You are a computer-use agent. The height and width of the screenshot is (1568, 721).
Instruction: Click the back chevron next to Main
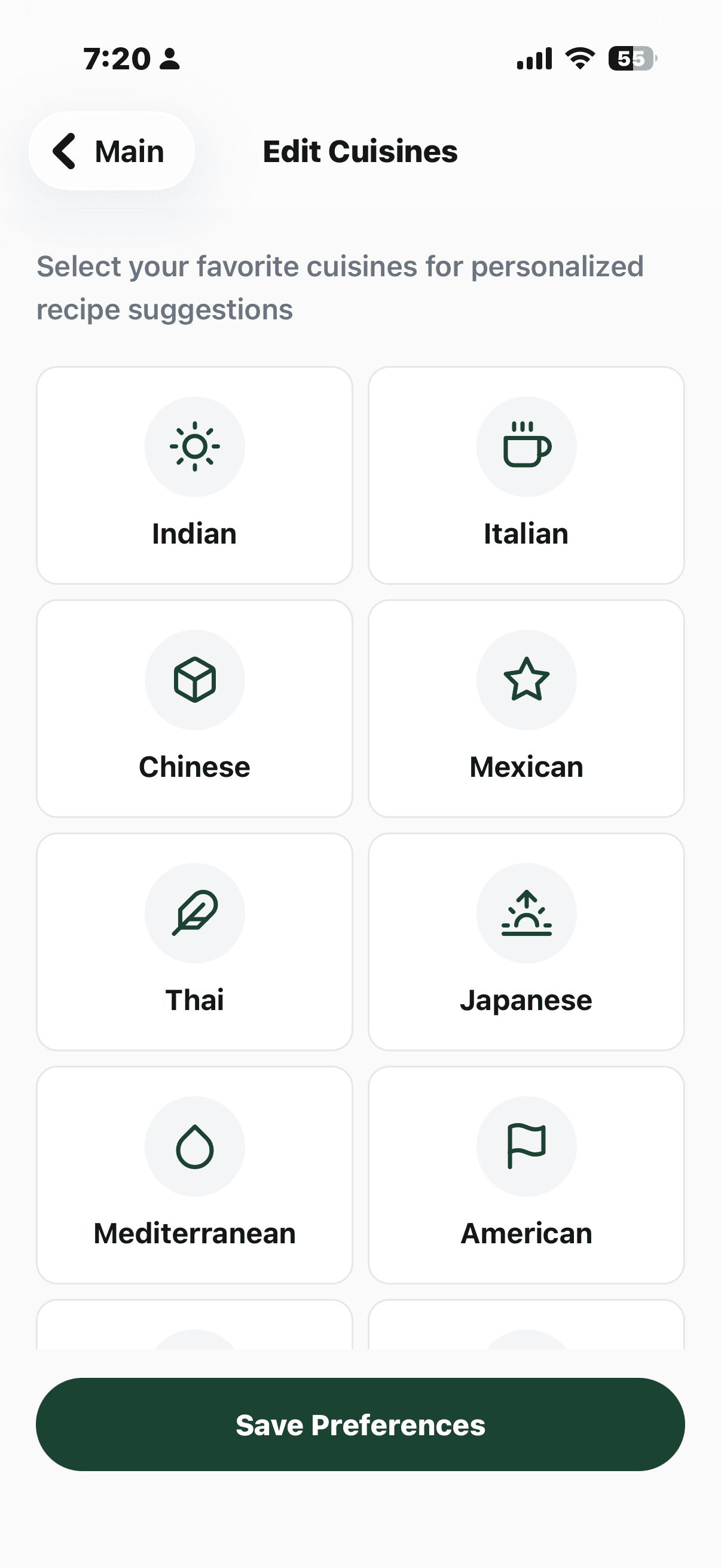click(64, 151)
